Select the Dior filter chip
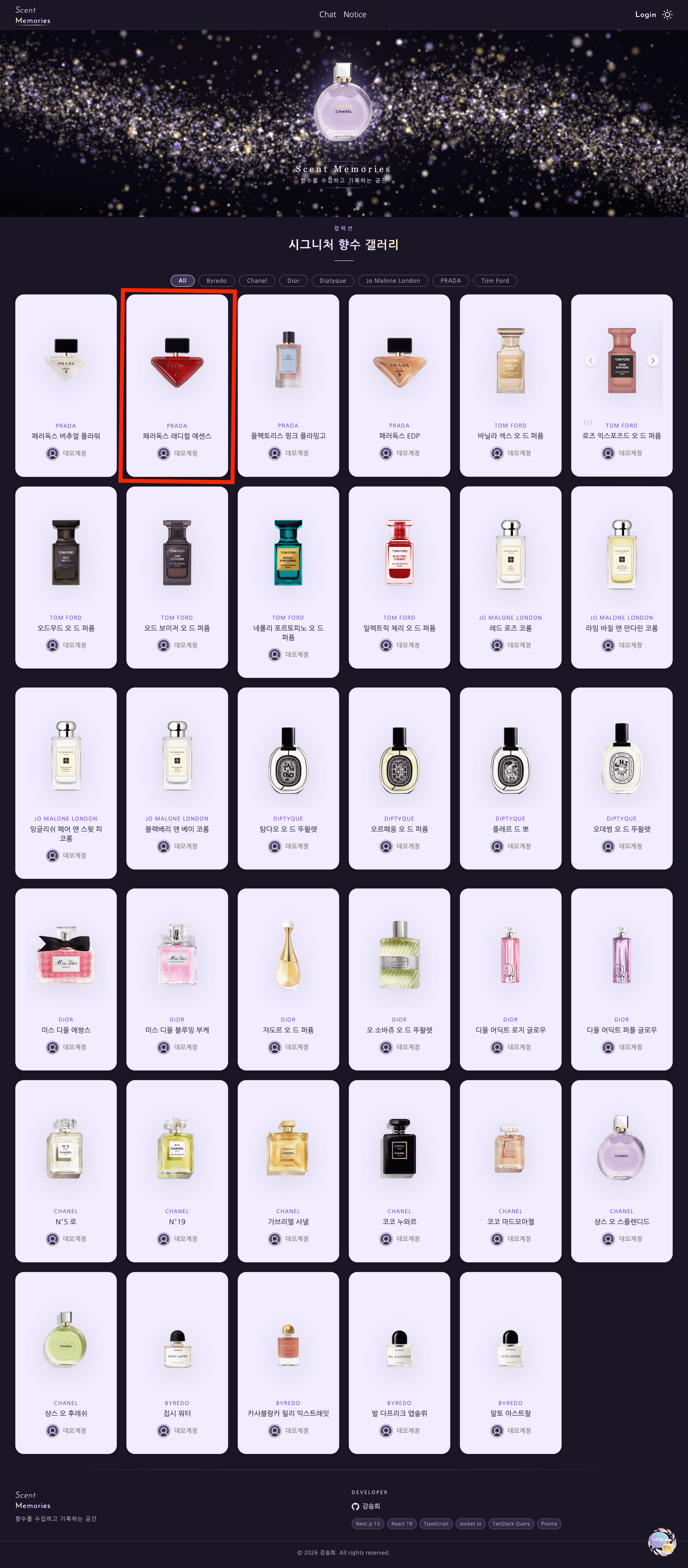Screen dimensions: 688x1568 (x=293, y=281)
